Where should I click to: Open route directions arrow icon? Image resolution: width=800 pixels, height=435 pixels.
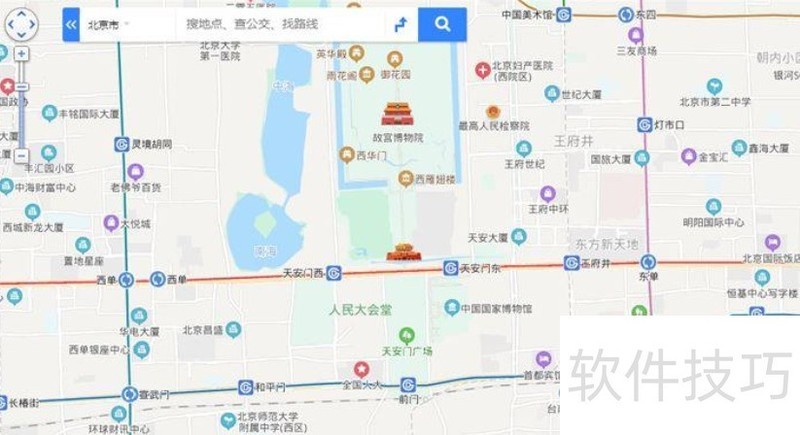(x=400, y=25)
